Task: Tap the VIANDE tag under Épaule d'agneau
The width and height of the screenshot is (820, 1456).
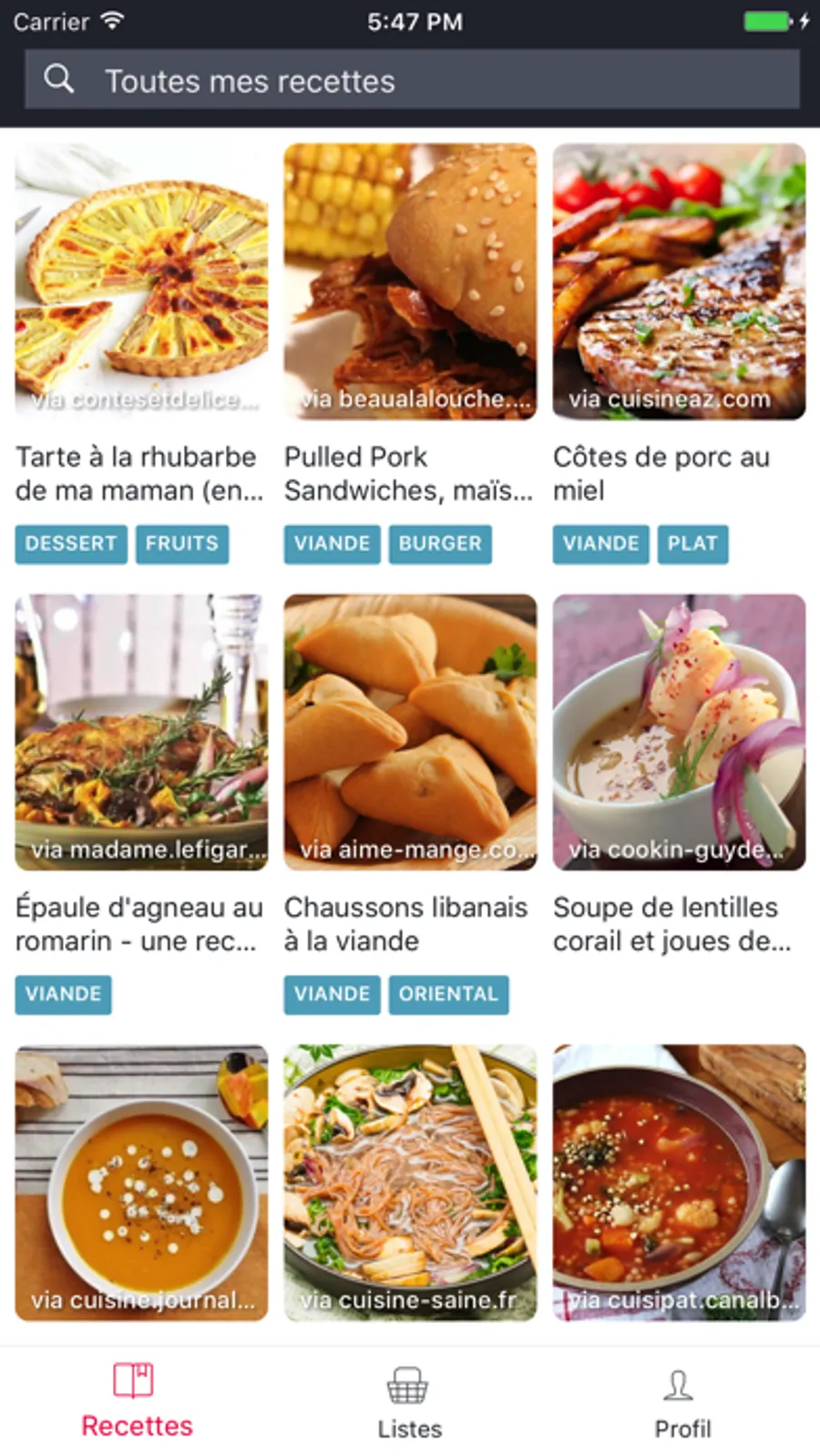Action: tap(63, 994)
